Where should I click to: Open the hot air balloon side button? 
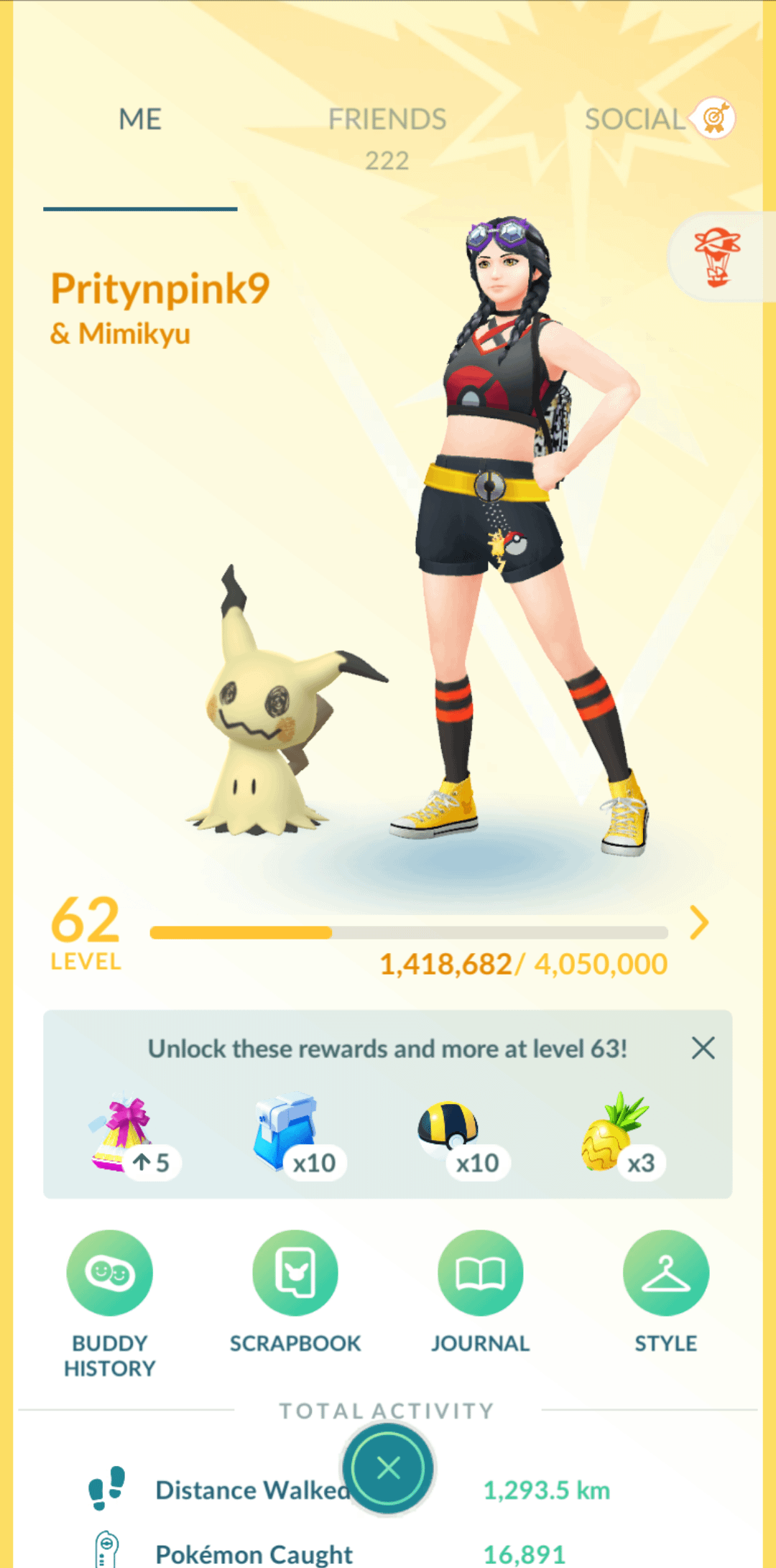pyautogui.click(x=718, y=256)
